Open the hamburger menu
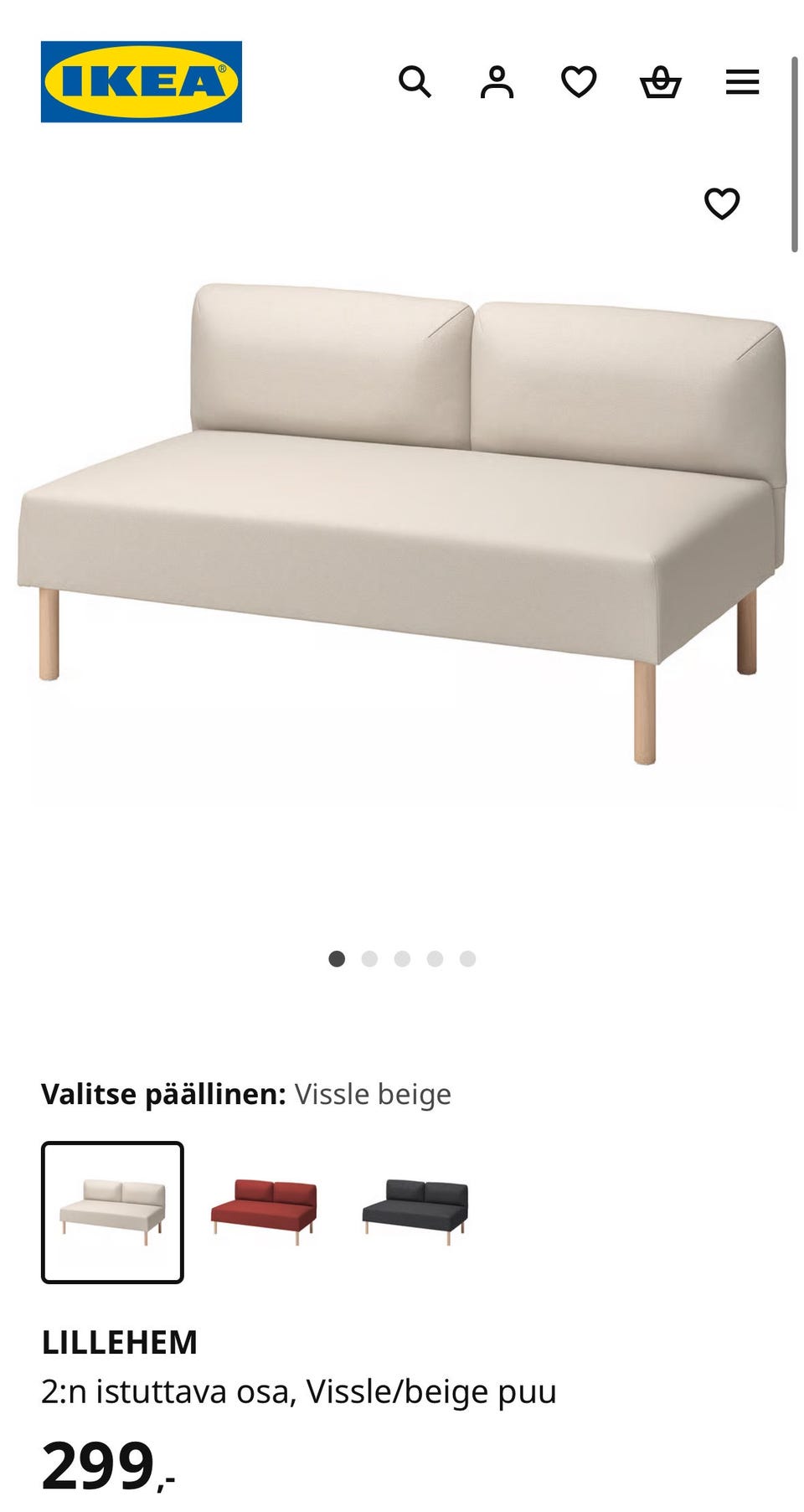 tap(742, 82)
